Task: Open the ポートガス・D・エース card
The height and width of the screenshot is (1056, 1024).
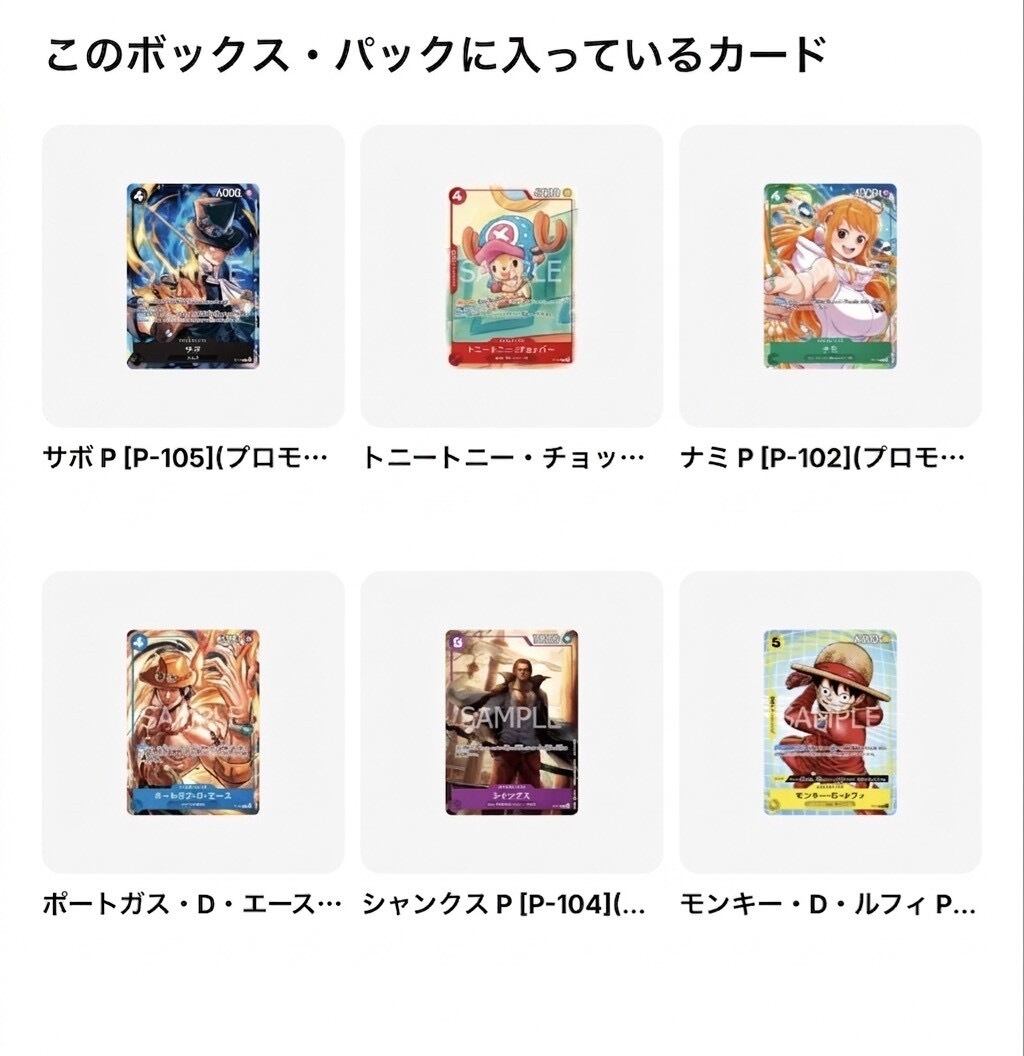Action: click(193, 723)
